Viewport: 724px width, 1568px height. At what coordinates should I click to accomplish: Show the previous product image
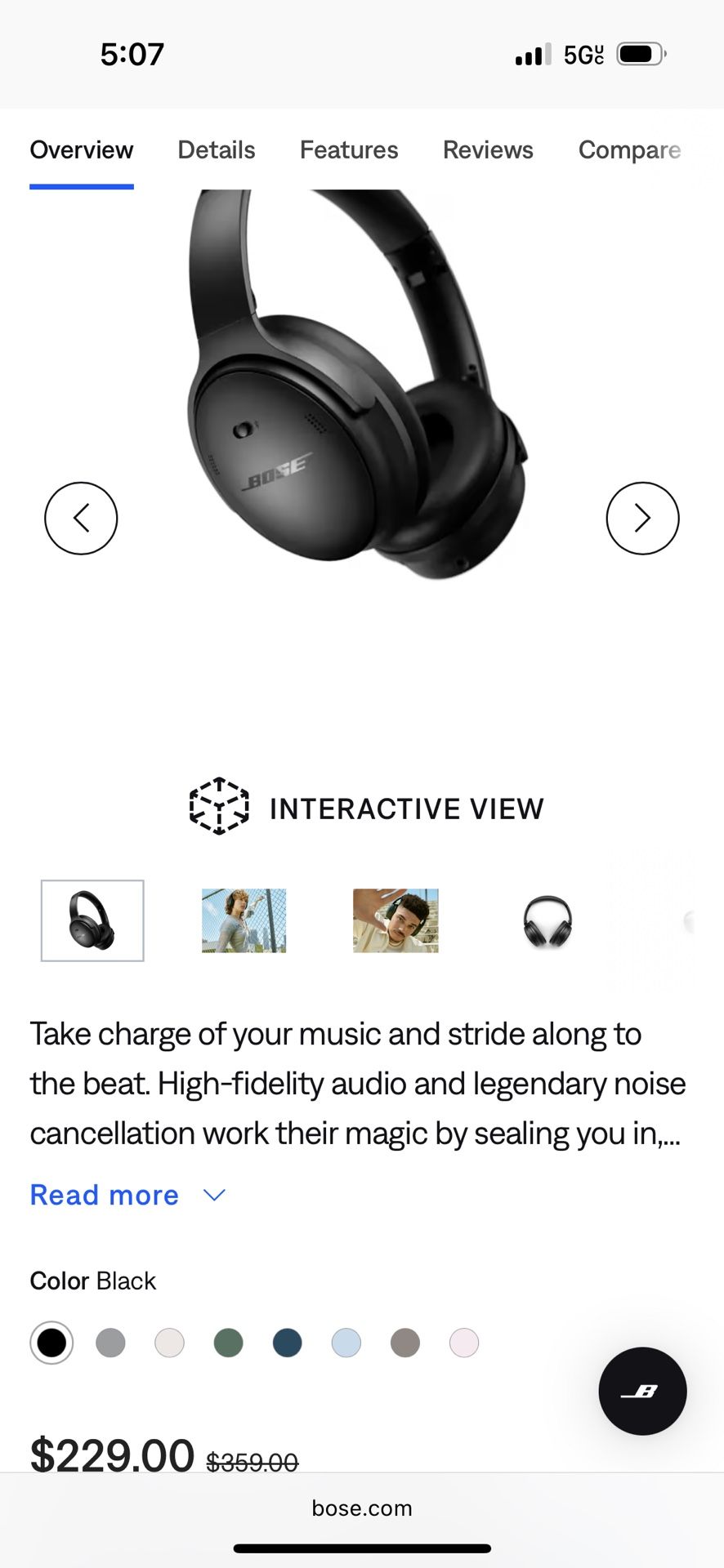coord(81,519)
